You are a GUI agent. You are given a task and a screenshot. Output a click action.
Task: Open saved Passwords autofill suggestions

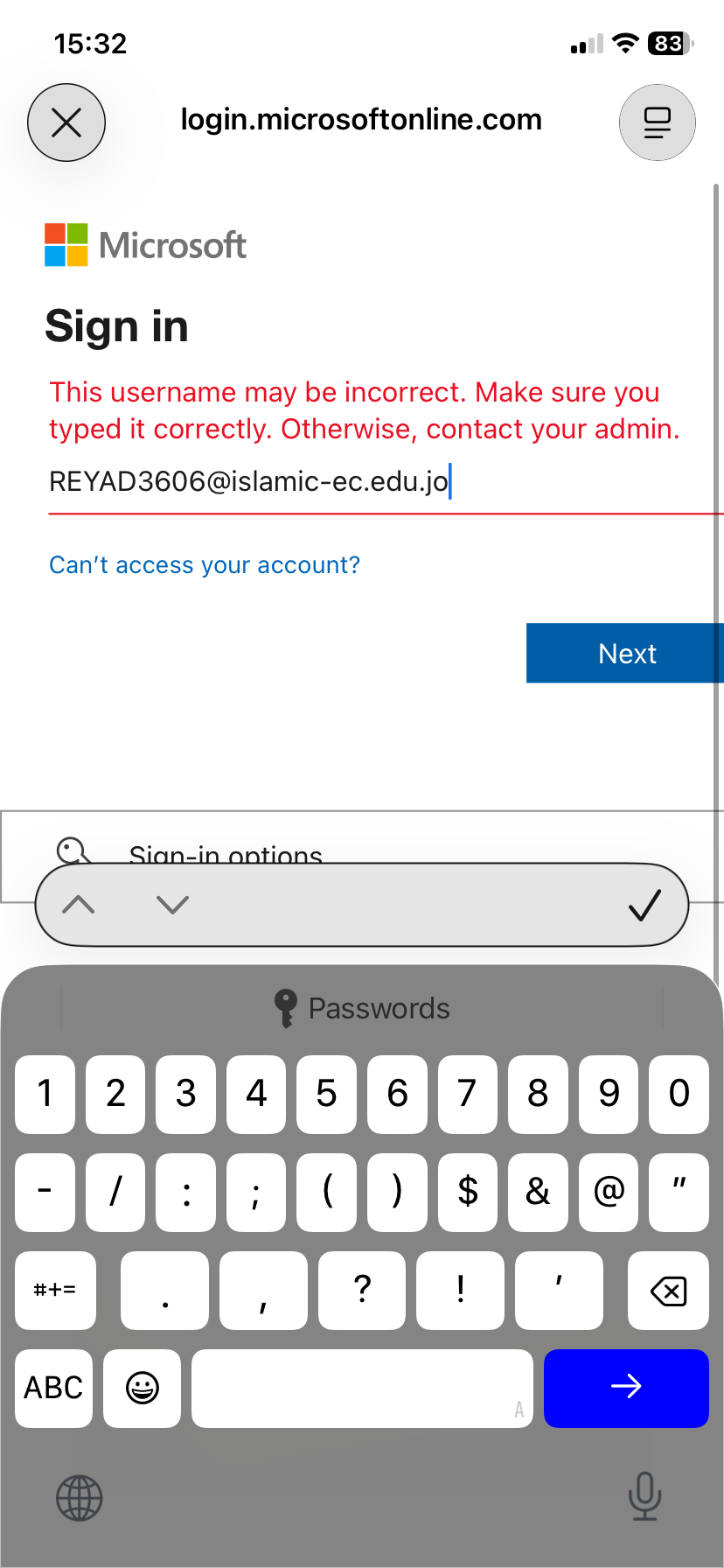[x=362, y=1008]
